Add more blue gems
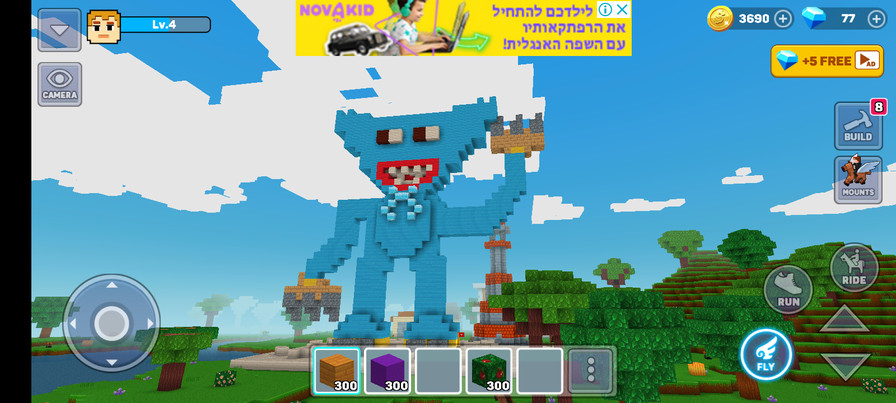This screenshot has height=403, width=896. click(874, 18)
